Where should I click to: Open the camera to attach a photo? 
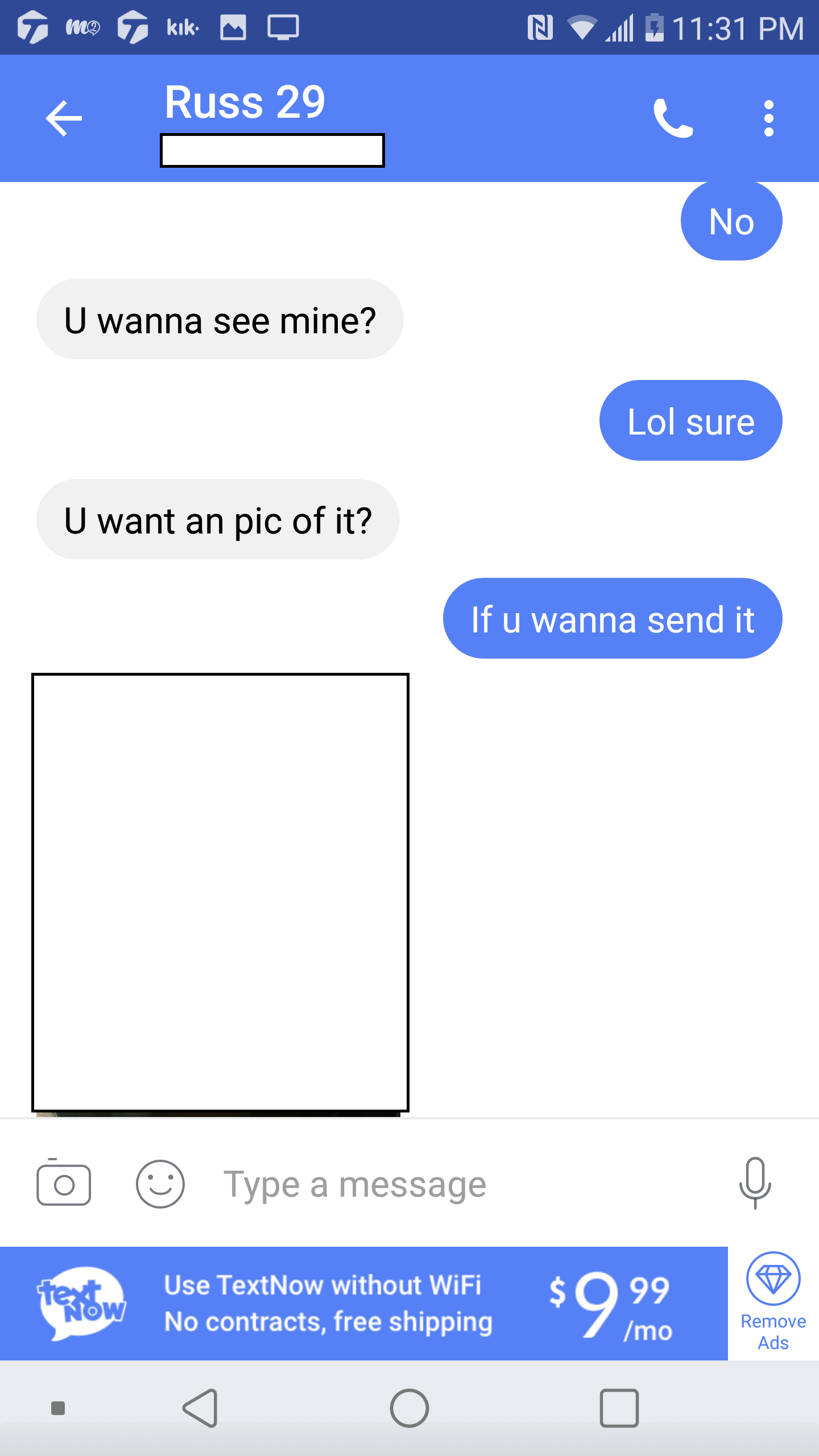coord(64,1185)
